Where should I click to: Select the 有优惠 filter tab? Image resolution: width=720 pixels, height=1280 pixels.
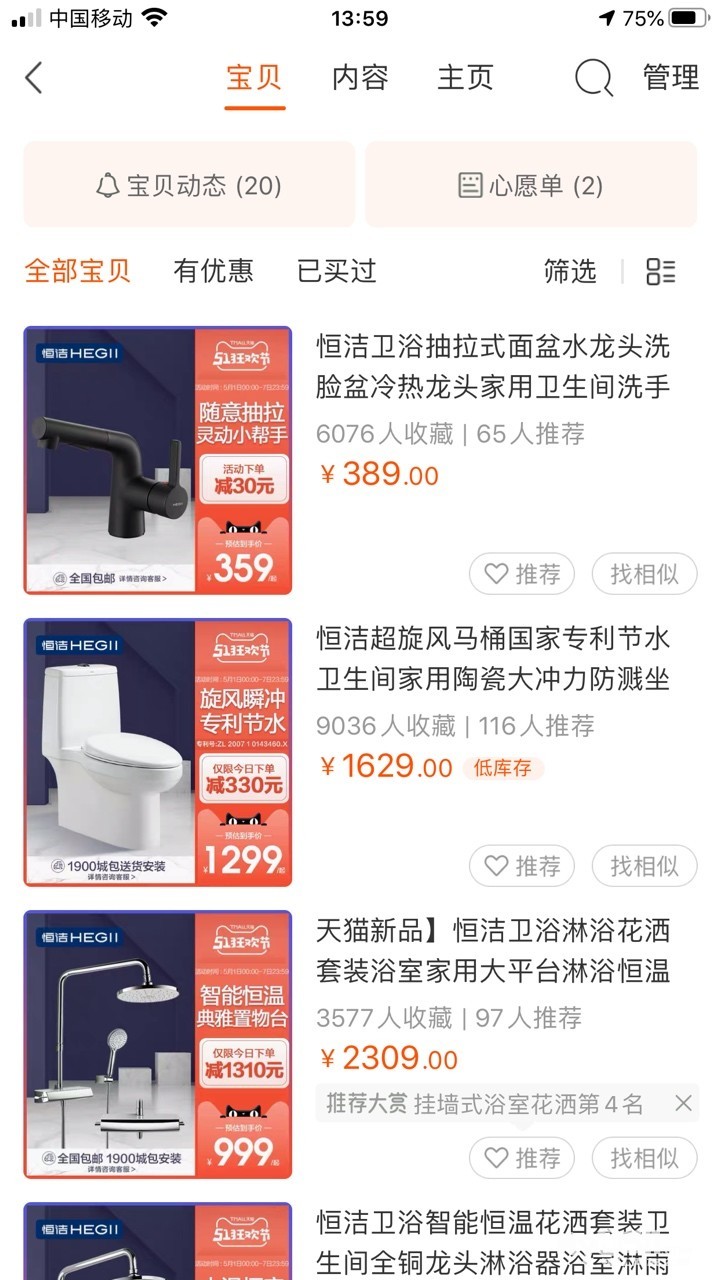213,271
